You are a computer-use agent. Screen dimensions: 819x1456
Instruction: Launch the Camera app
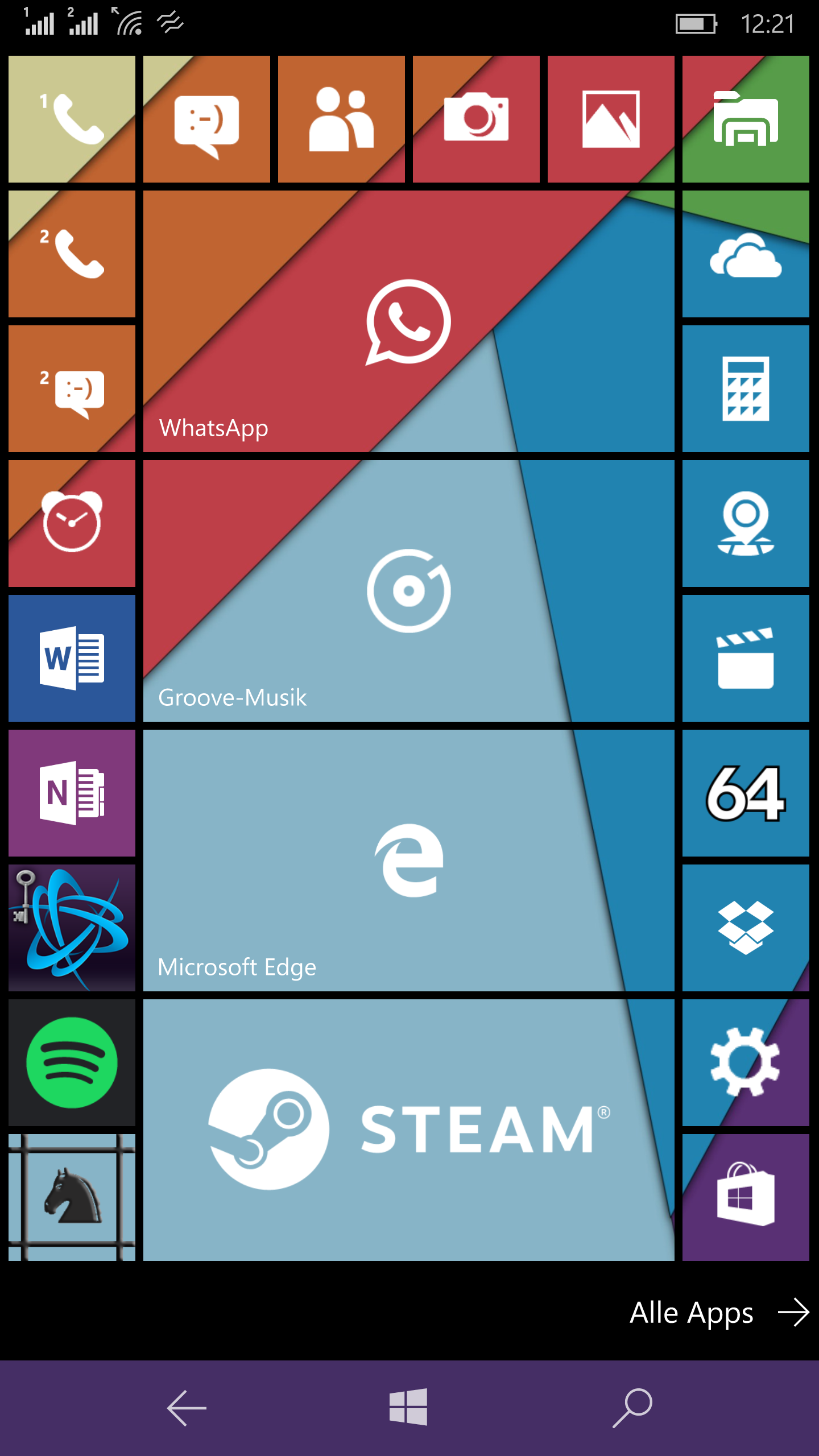click(x=476, y=119)
